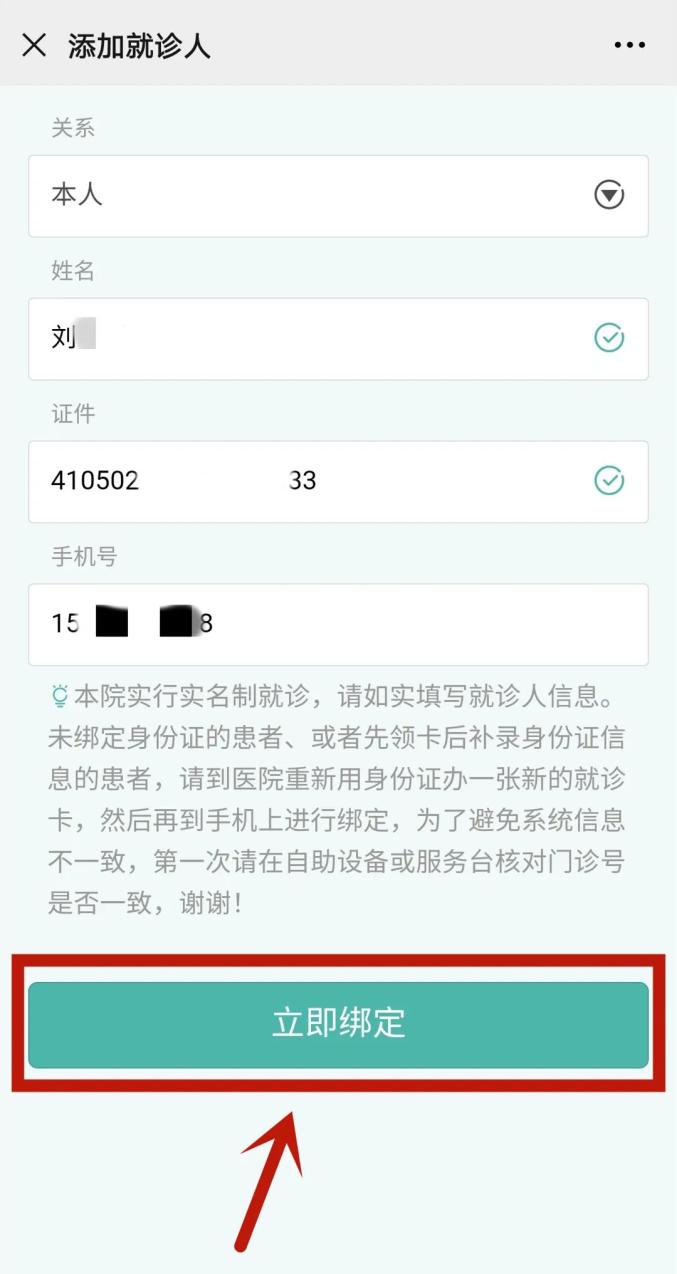Edit the 证件 ID number field

tap(338, 482)
